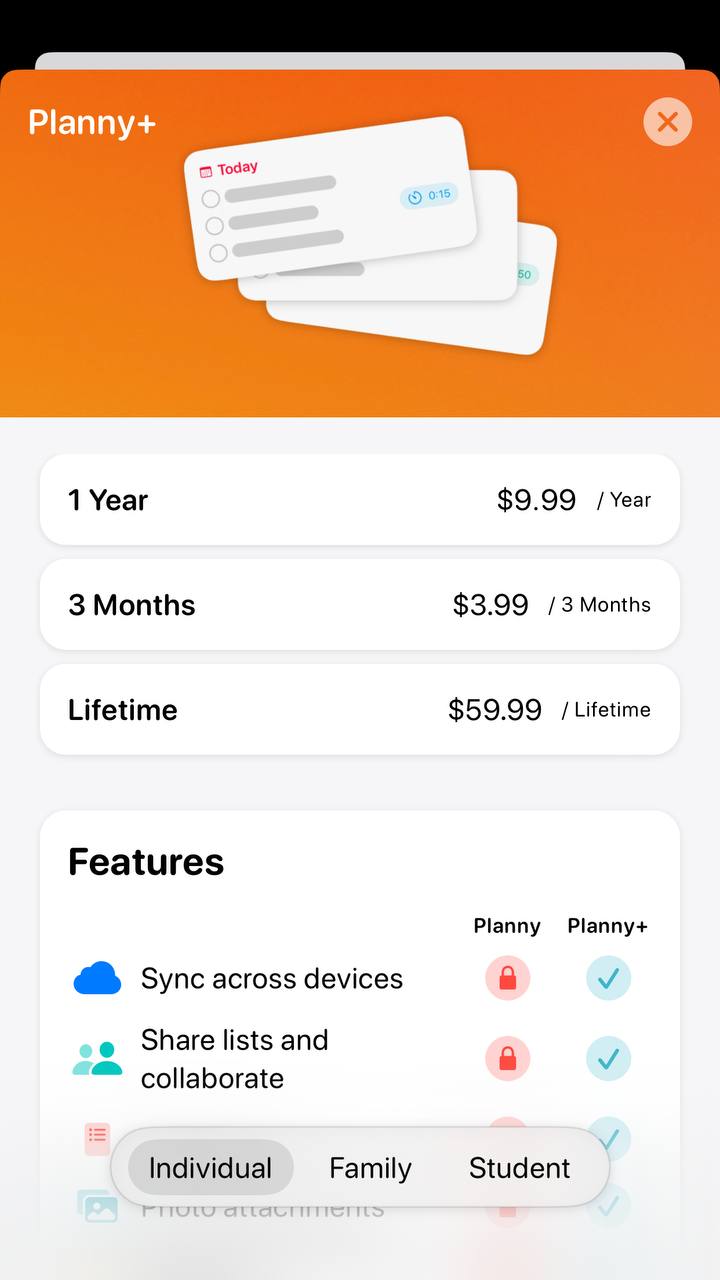Select the 3 Months subscription option
This screenshot has height=1280, width=720.
pos(360,605)
